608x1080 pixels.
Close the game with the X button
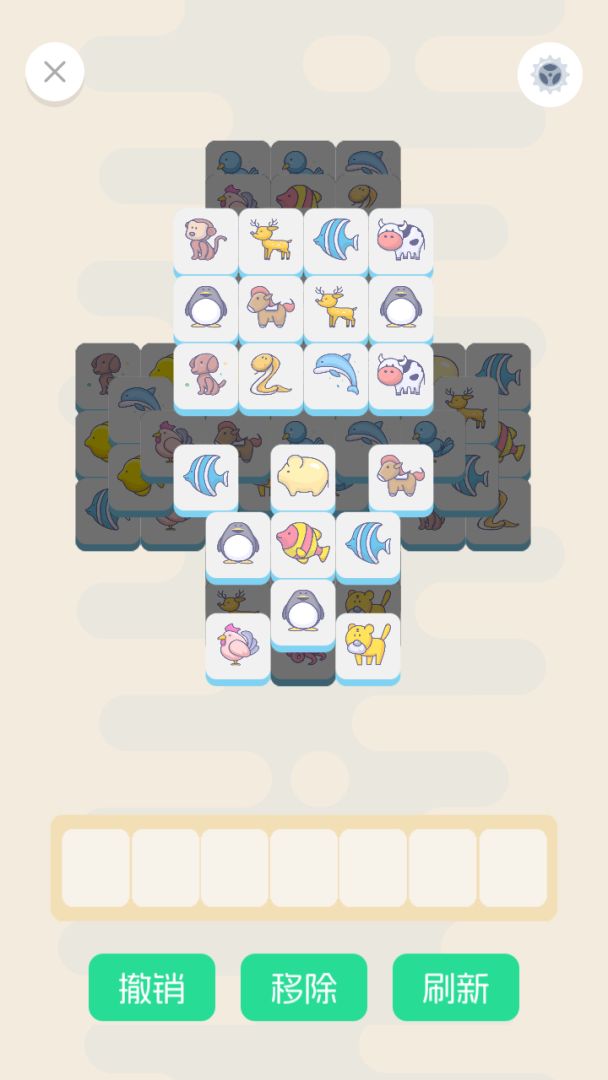coord(55,72)
